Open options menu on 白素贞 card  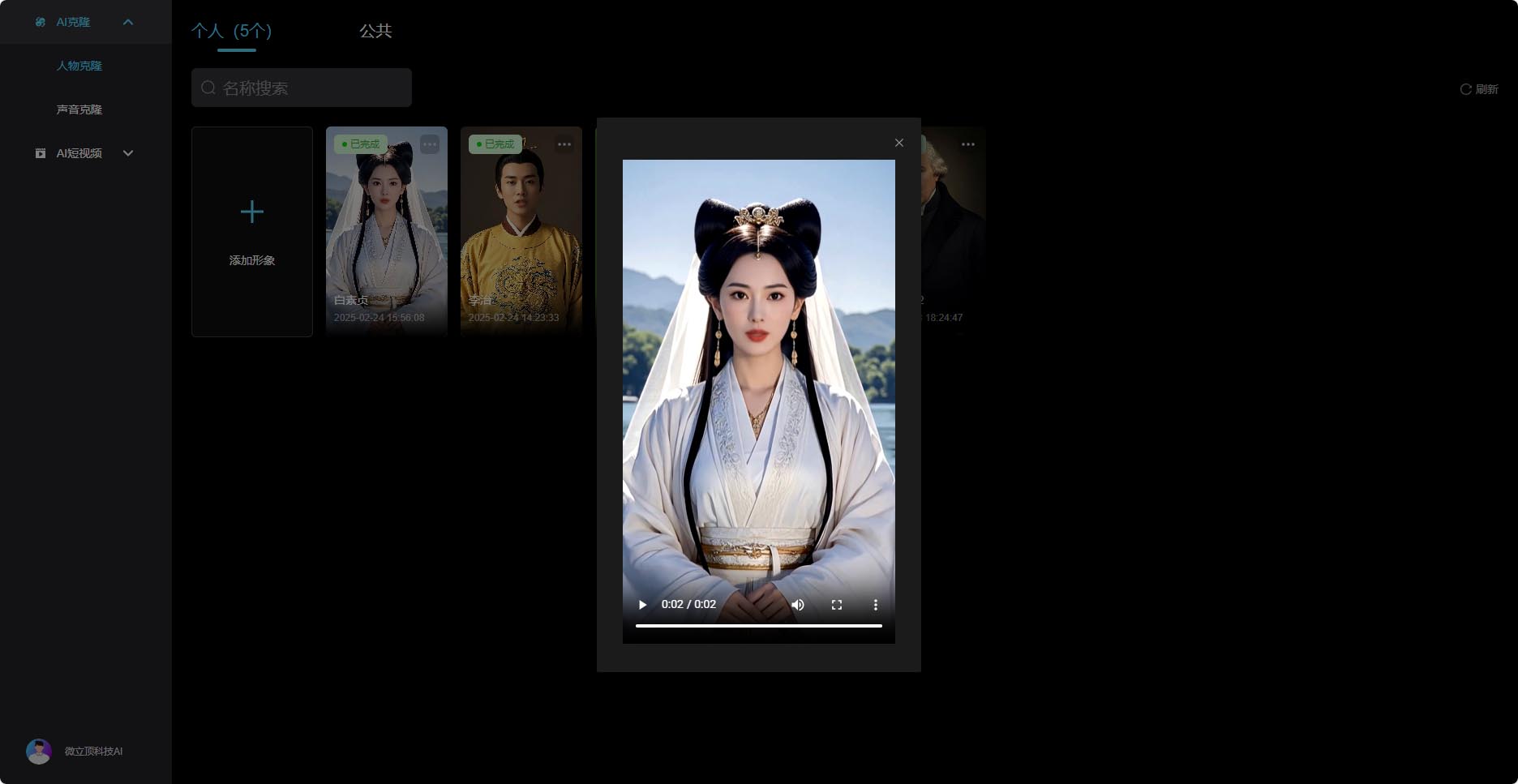point(430,144)
